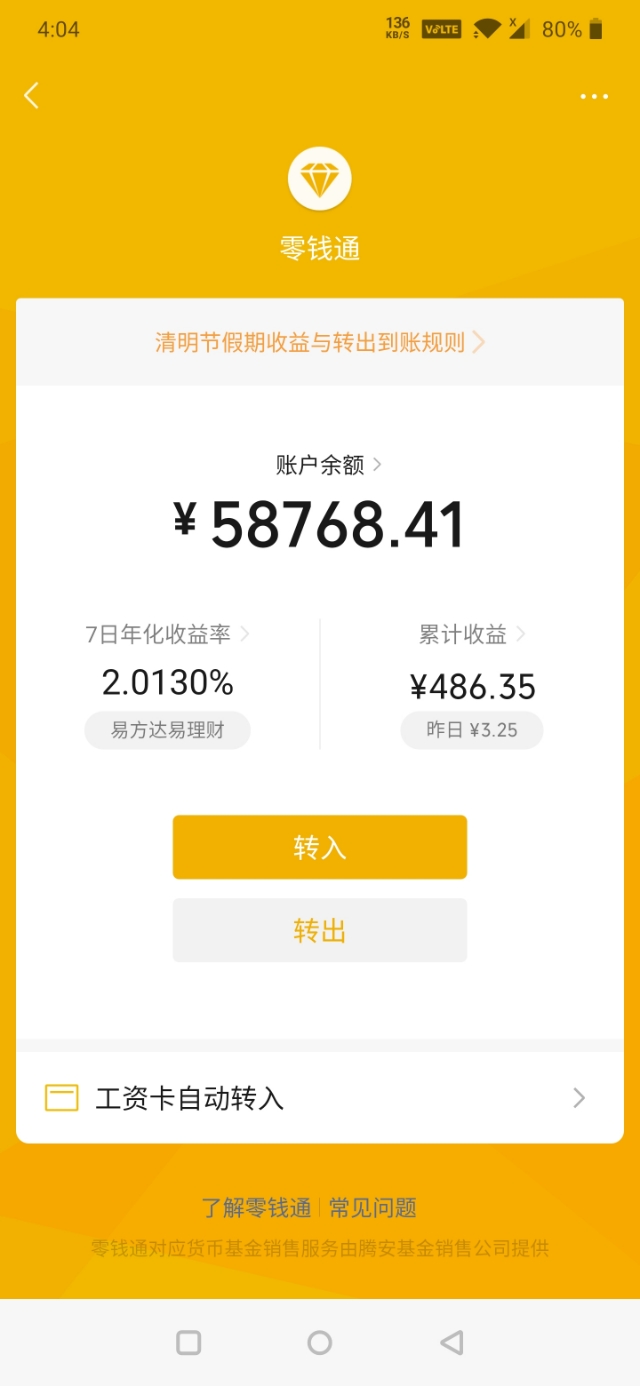Tap the system home button
Viewport: 640px width, 1386px height.
[x=320, y=1343]
